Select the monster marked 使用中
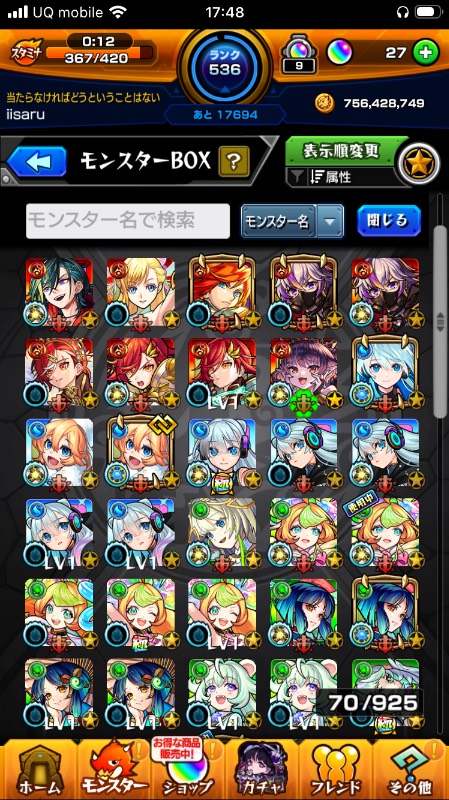This screenshot has height=800, width=449. [385, 533]
